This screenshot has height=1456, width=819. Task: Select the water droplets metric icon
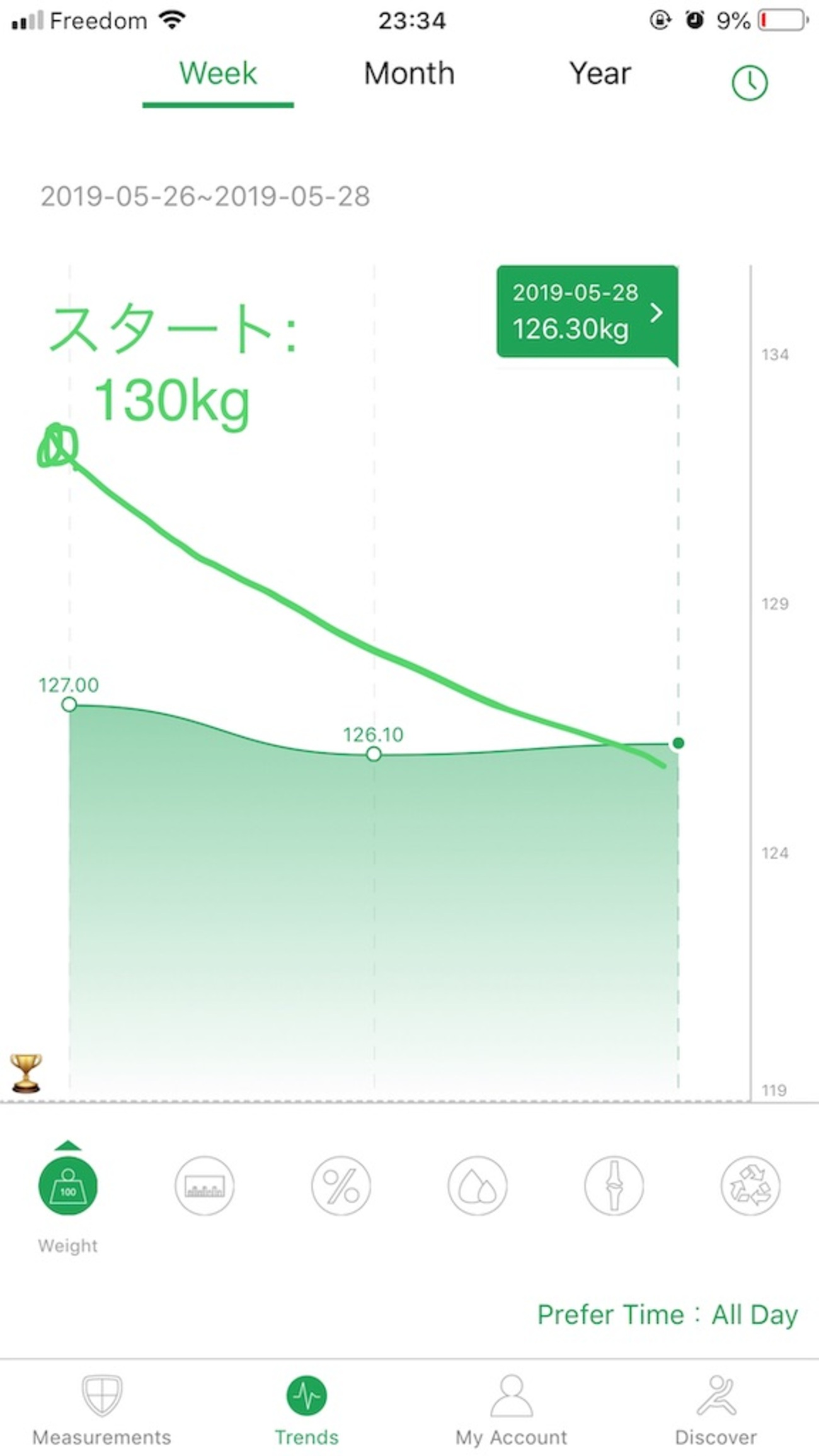[478, 1186]
